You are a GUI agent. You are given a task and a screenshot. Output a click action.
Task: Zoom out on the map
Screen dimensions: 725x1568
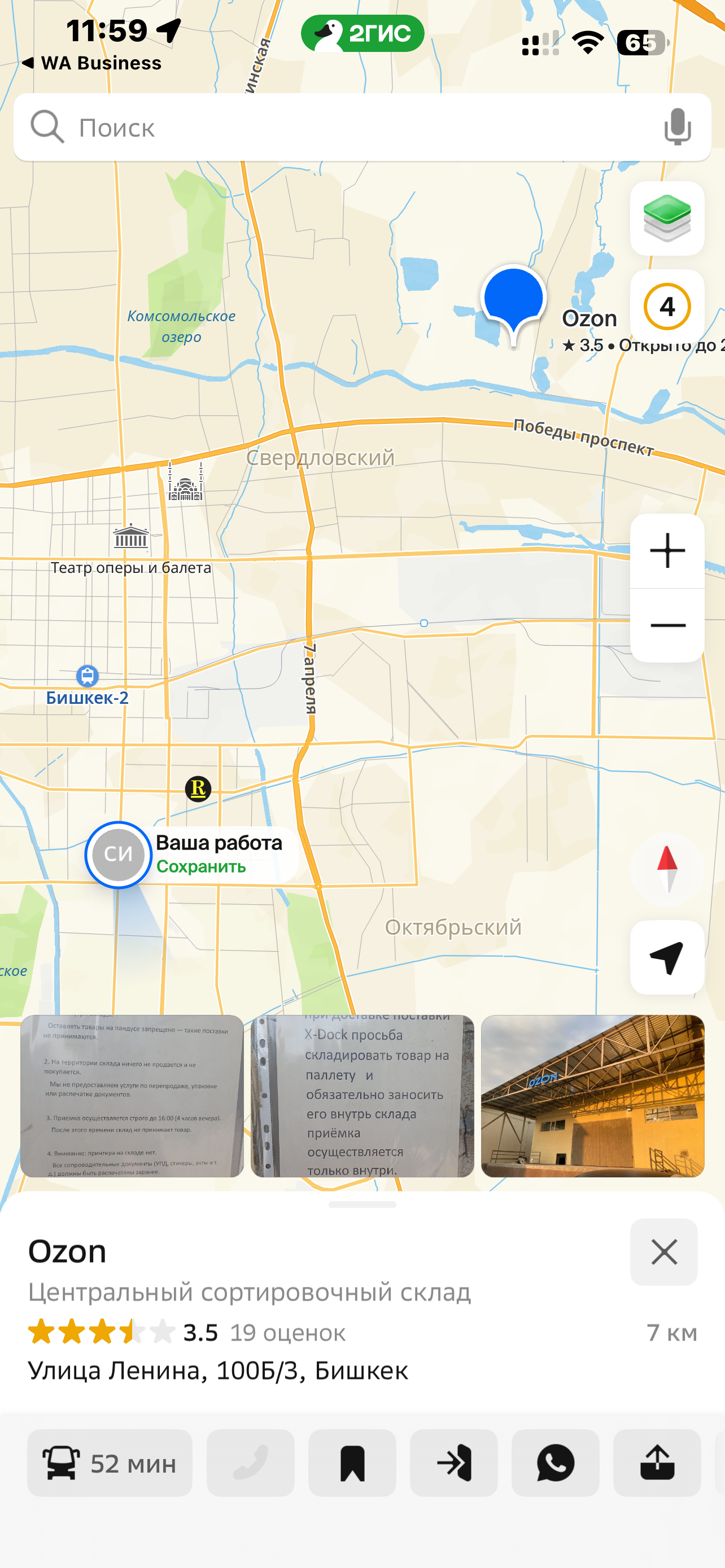point(667,626)
